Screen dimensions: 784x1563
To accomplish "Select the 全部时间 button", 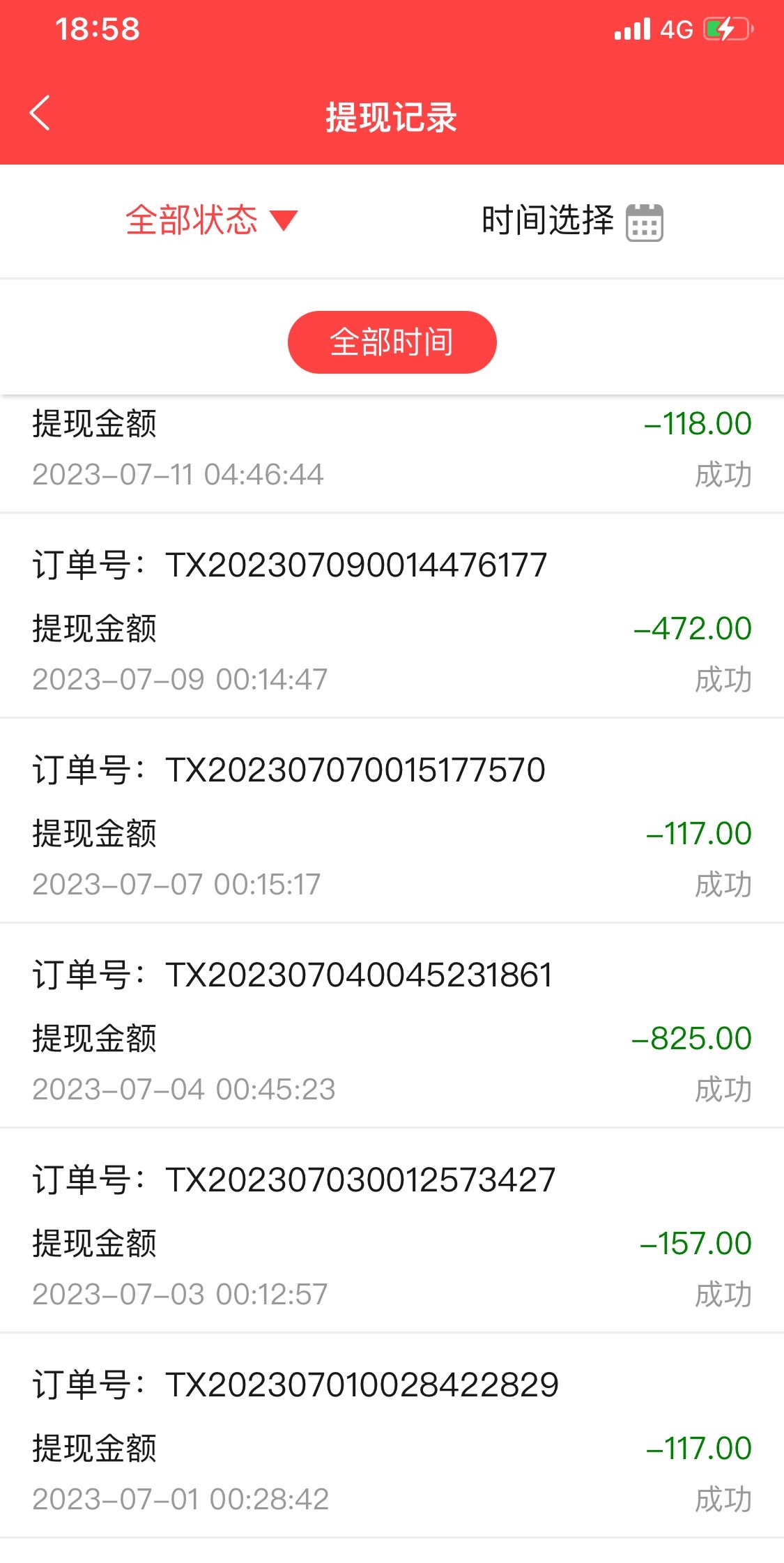I will [x=392, y=342].
